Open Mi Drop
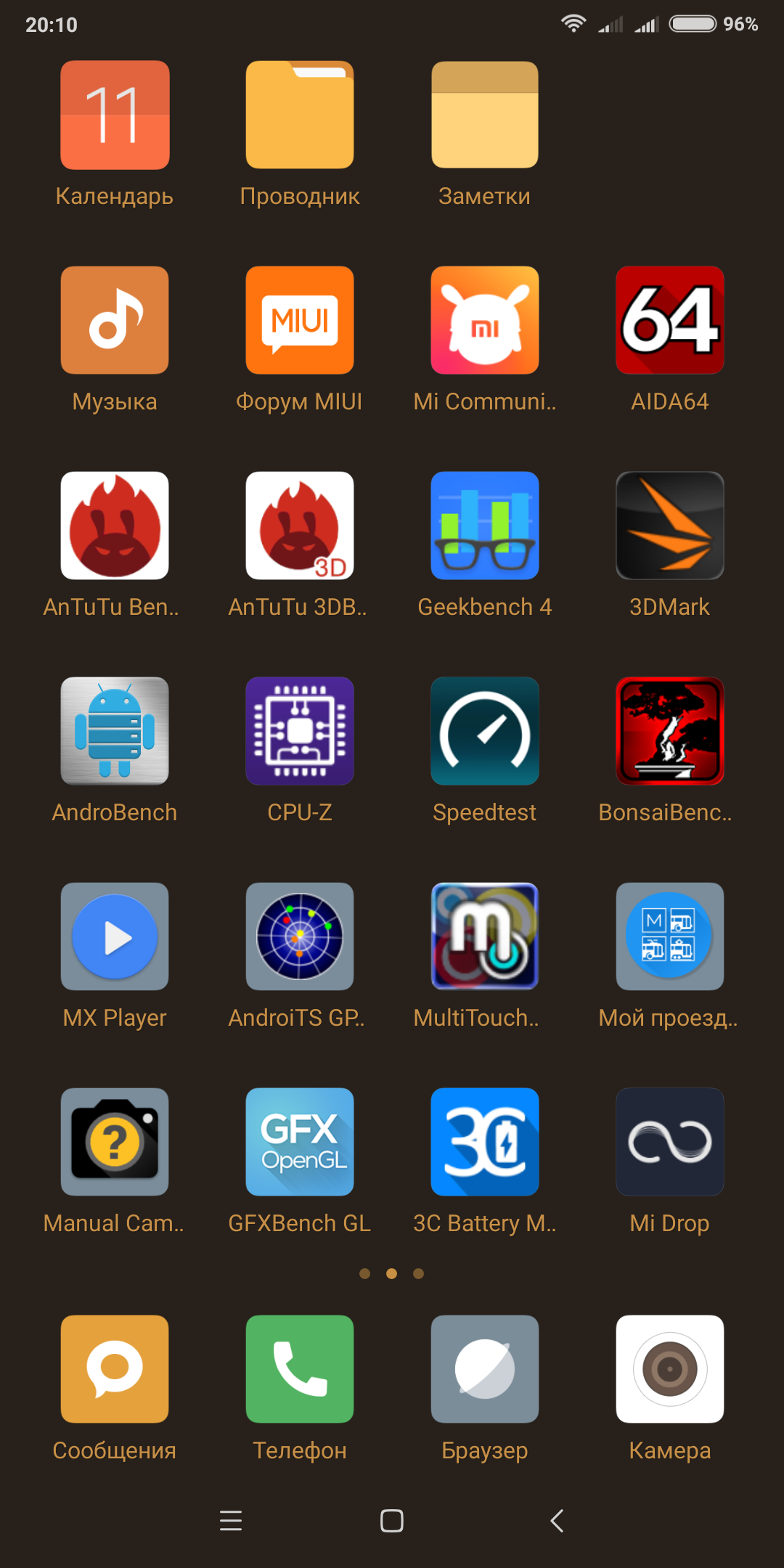784x1568 pixels. (x=669, y=1142)
